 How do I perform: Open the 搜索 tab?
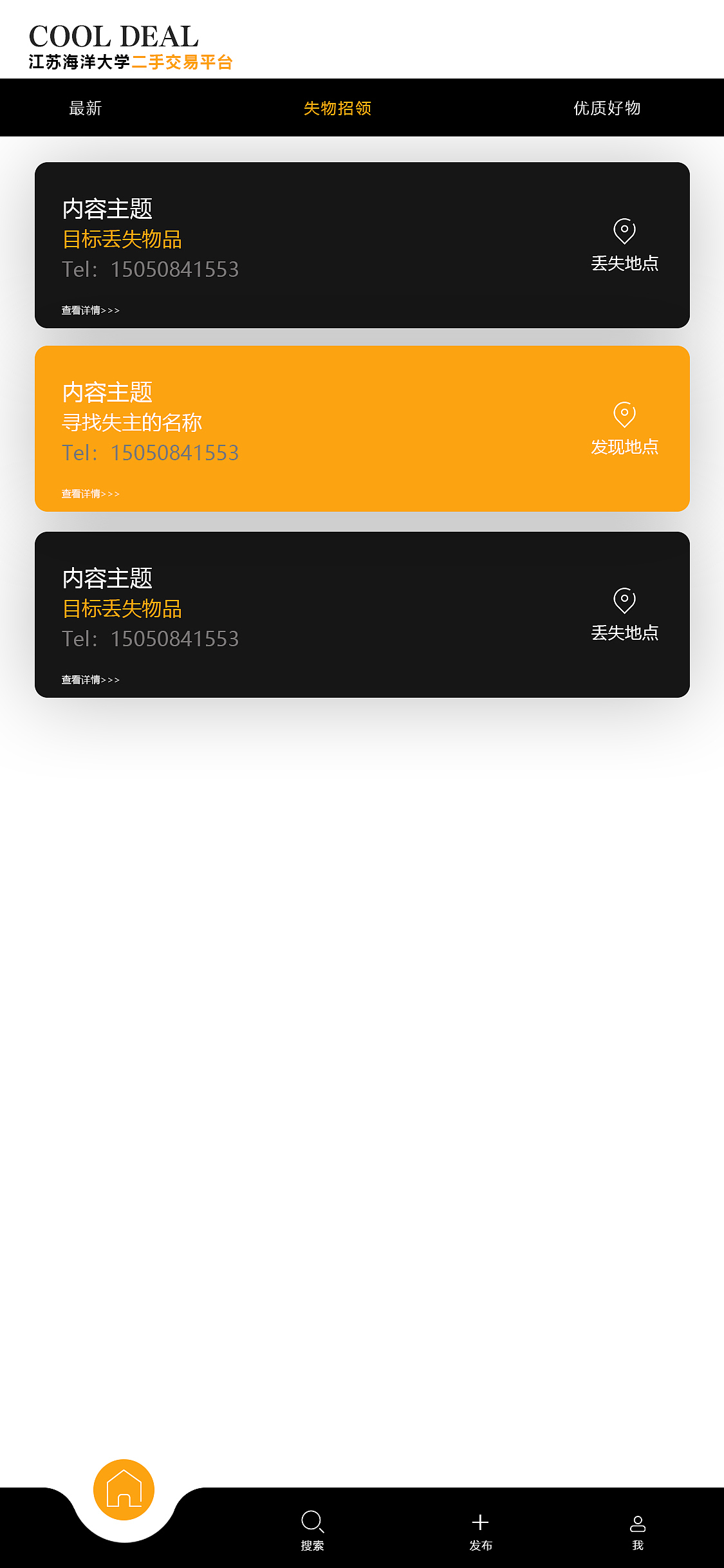point(312,1530)
